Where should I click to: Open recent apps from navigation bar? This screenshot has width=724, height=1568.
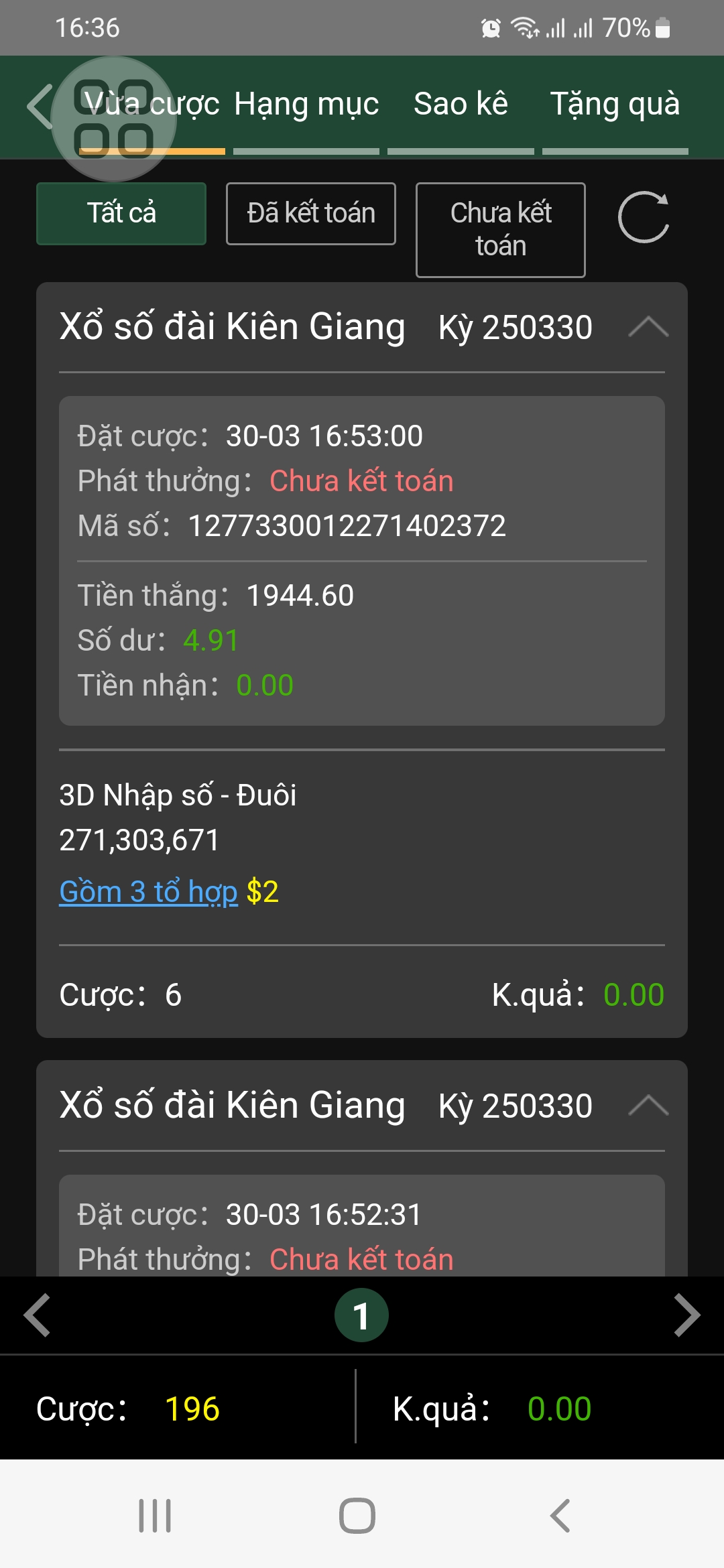click(x=155, y=1515)
